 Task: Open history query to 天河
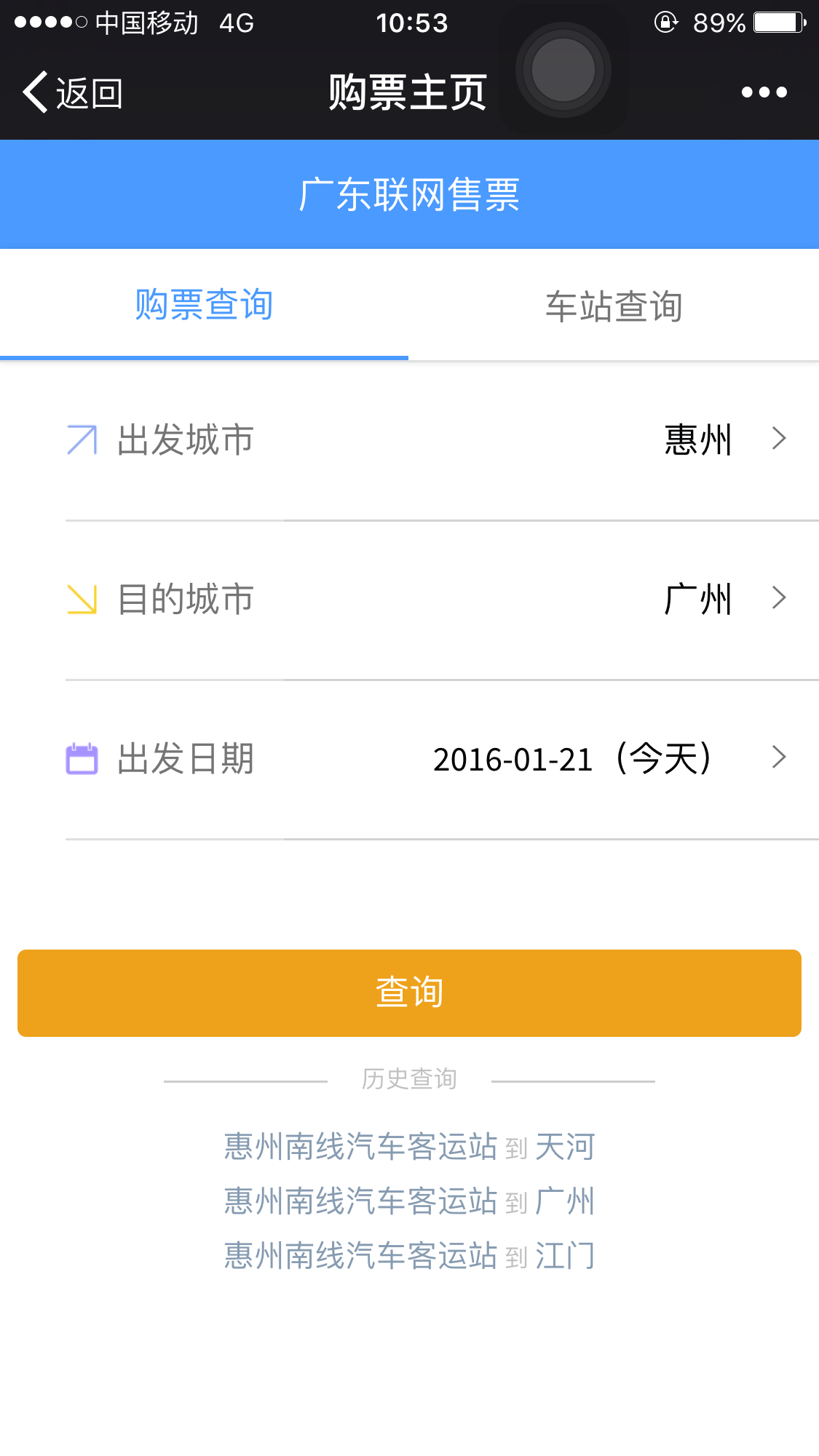[x=409, y=1147]
